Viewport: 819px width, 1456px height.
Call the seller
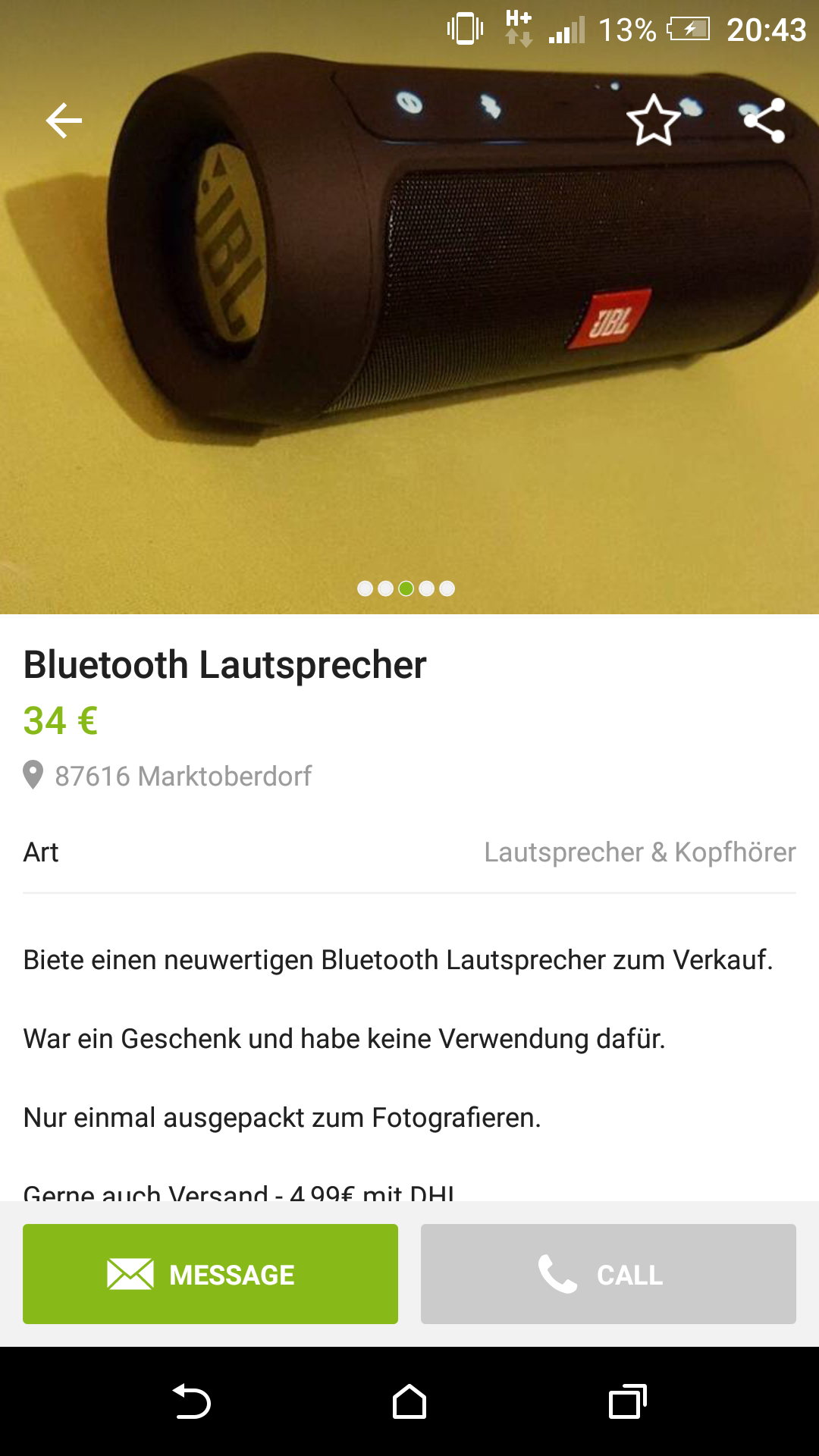pyautogui.click(x=608, y=1274)
